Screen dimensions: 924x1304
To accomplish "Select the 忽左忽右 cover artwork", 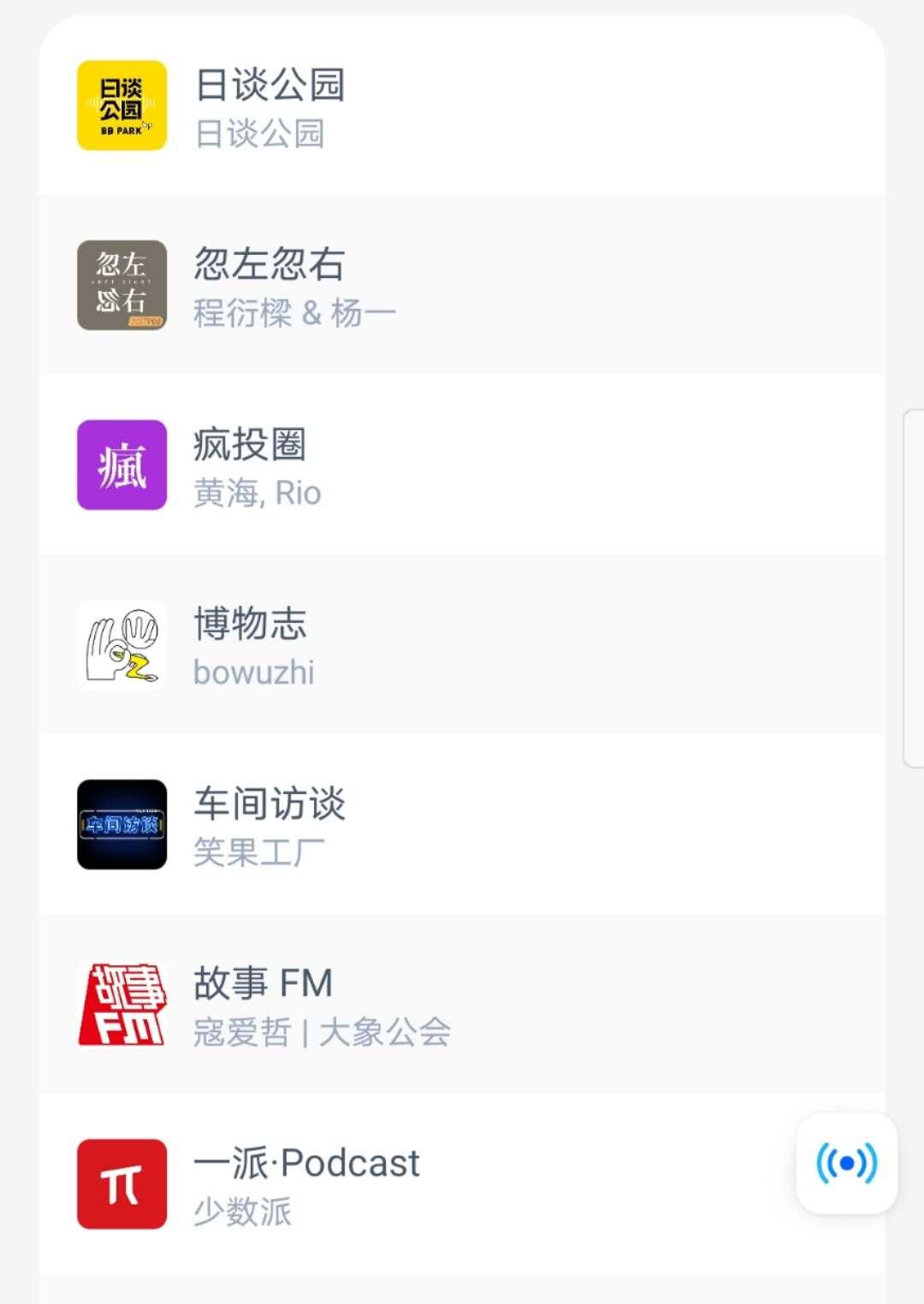I will point(121,286).
